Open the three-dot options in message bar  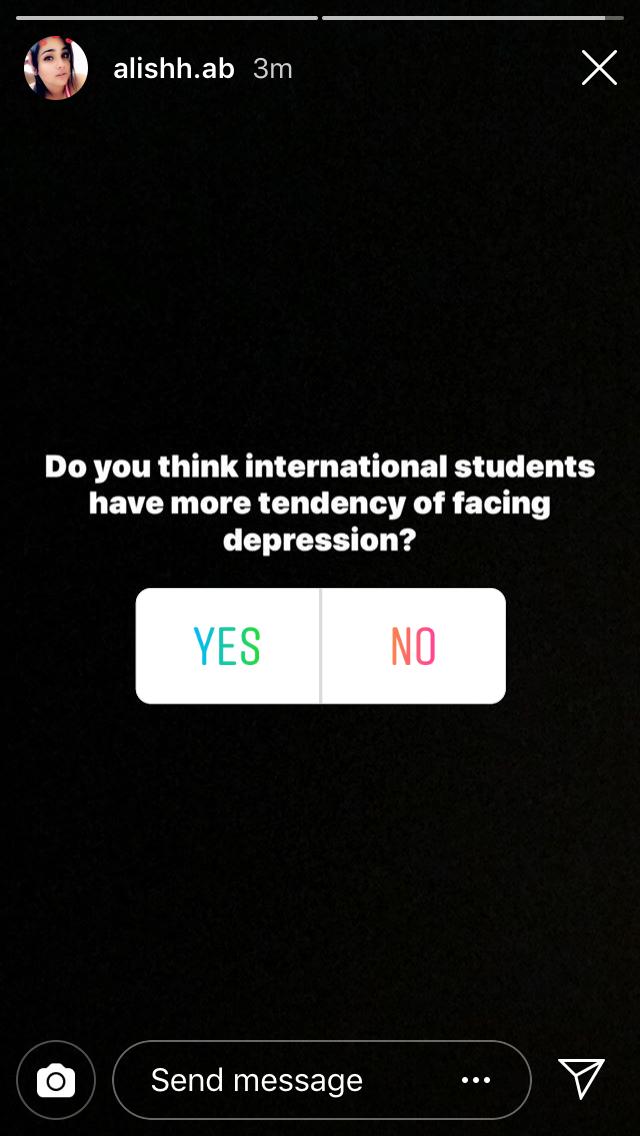coord(476,1080)
